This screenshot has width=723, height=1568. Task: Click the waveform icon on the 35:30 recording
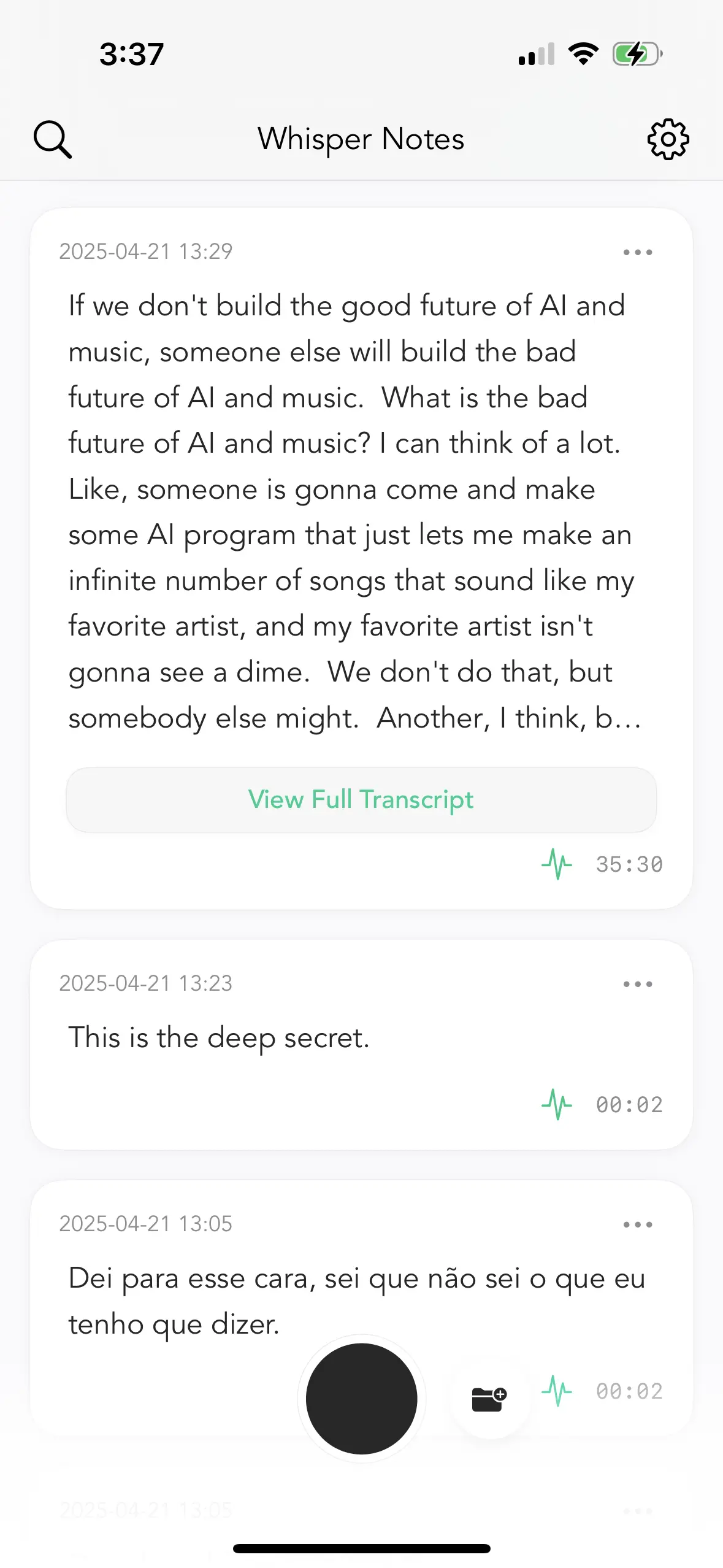(555, 864)
